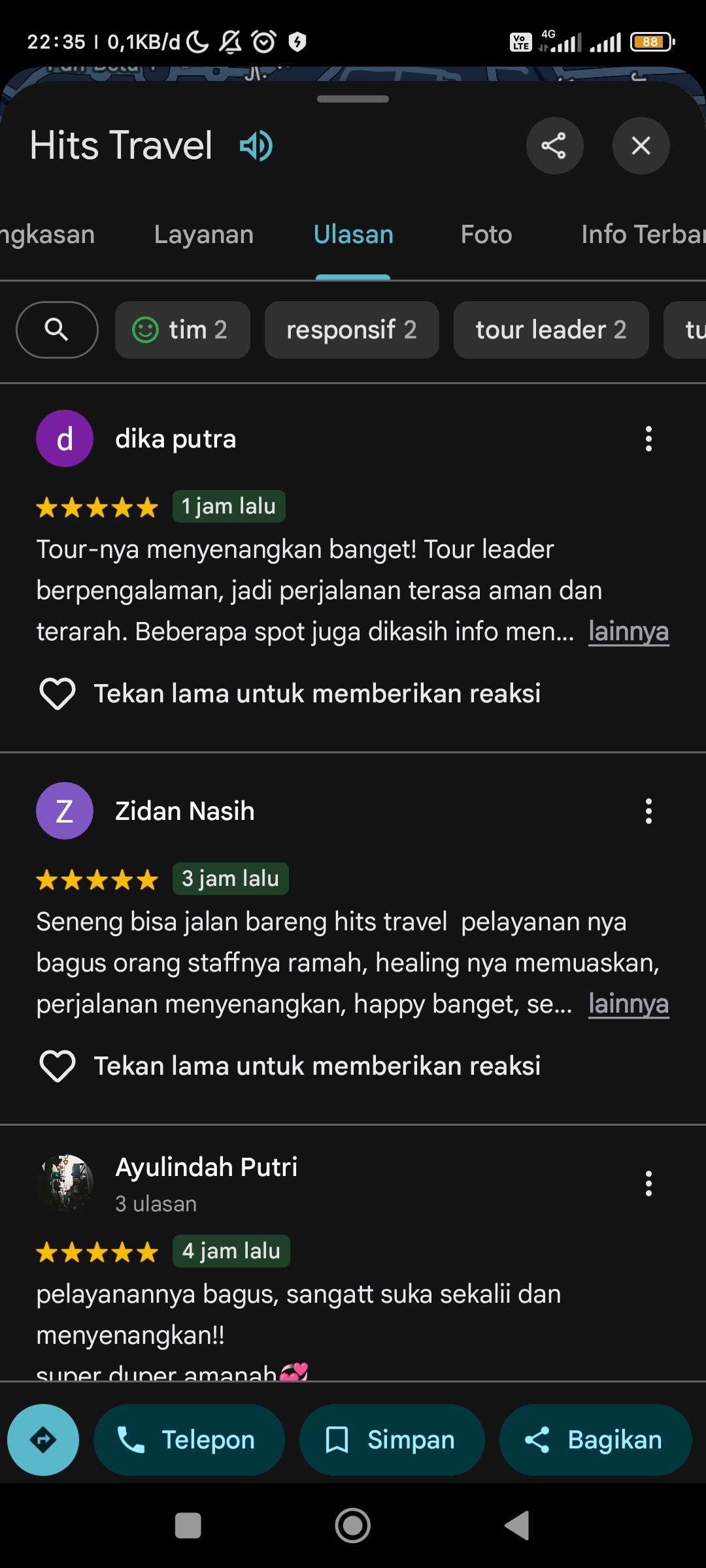
Task: Save this place with Simpan
Action: coord(392,1440)
